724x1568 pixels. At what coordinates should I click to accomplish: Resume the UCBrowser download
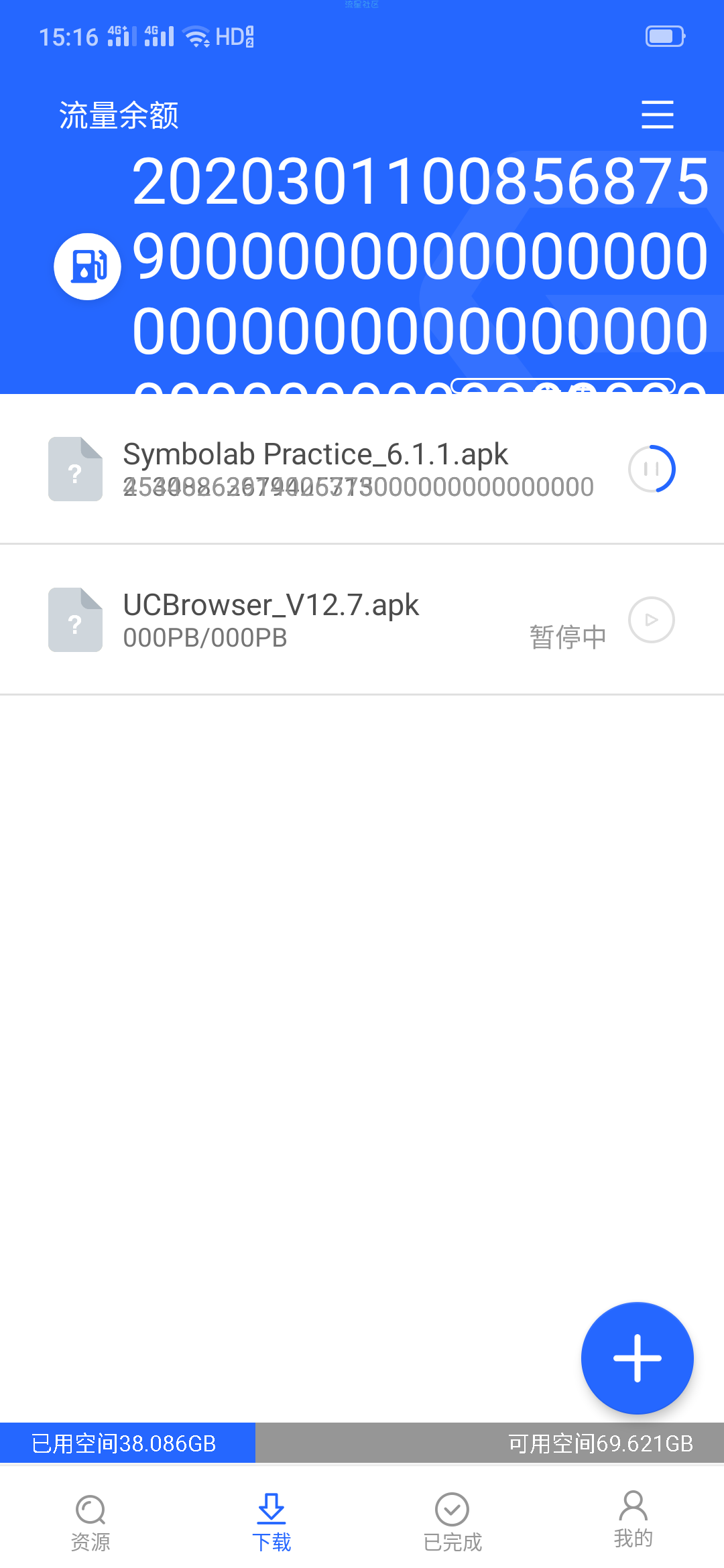coord(652,620)
